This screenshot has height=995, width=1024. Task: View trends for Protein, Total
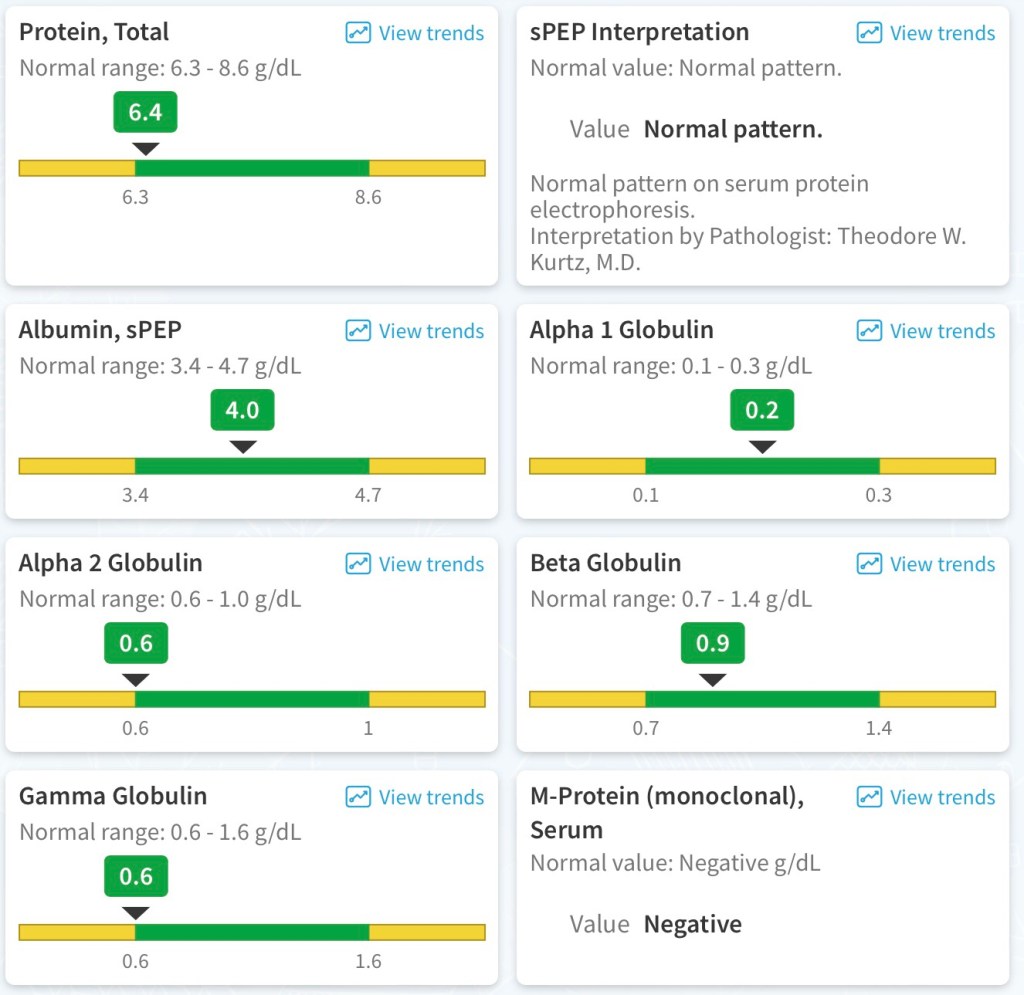[415, 33]
